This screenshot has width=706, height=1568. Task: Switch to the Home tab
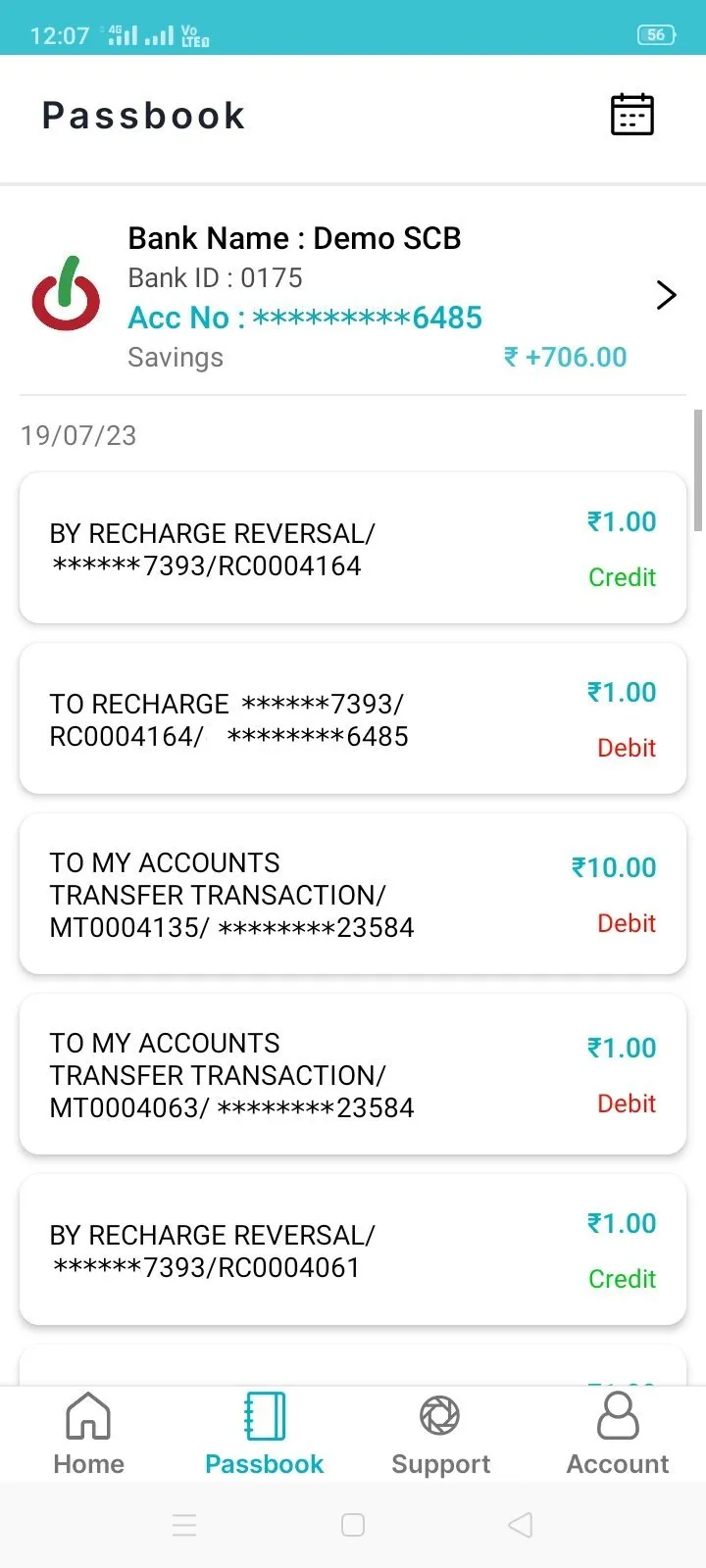[87, 1436]
